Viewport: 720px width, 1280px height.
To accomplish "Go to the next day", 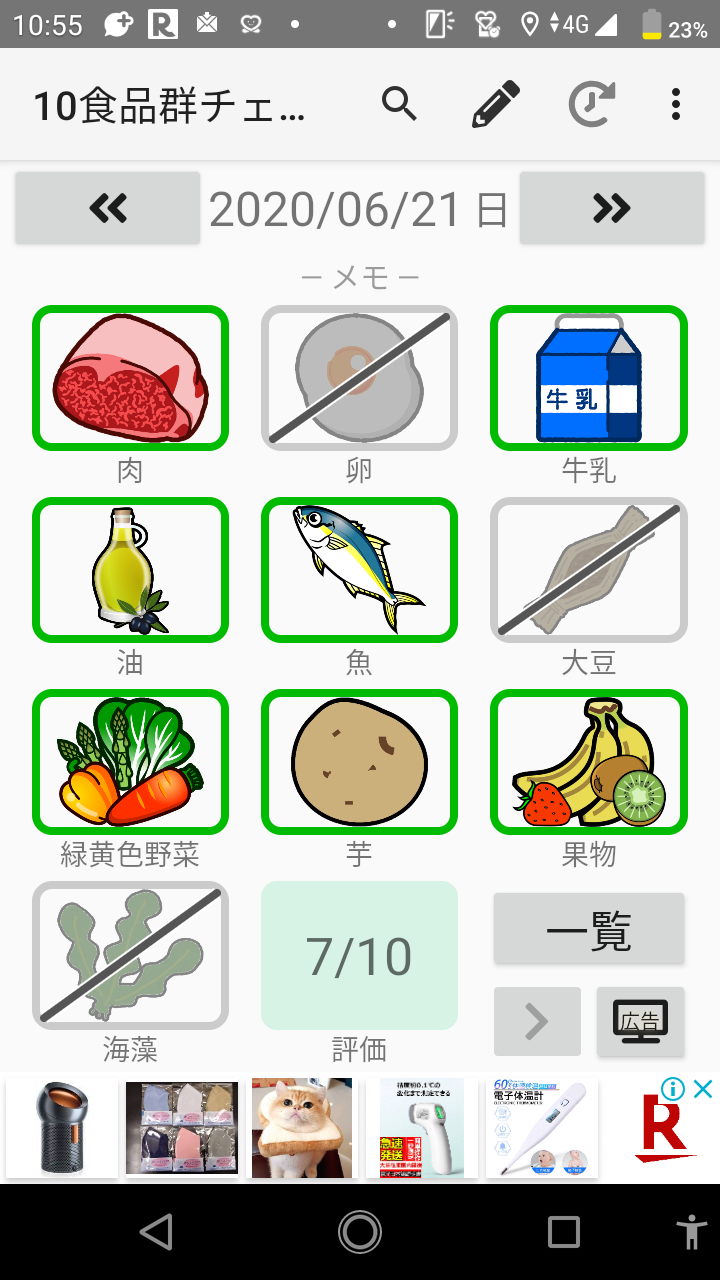I will tap(612, 208).
